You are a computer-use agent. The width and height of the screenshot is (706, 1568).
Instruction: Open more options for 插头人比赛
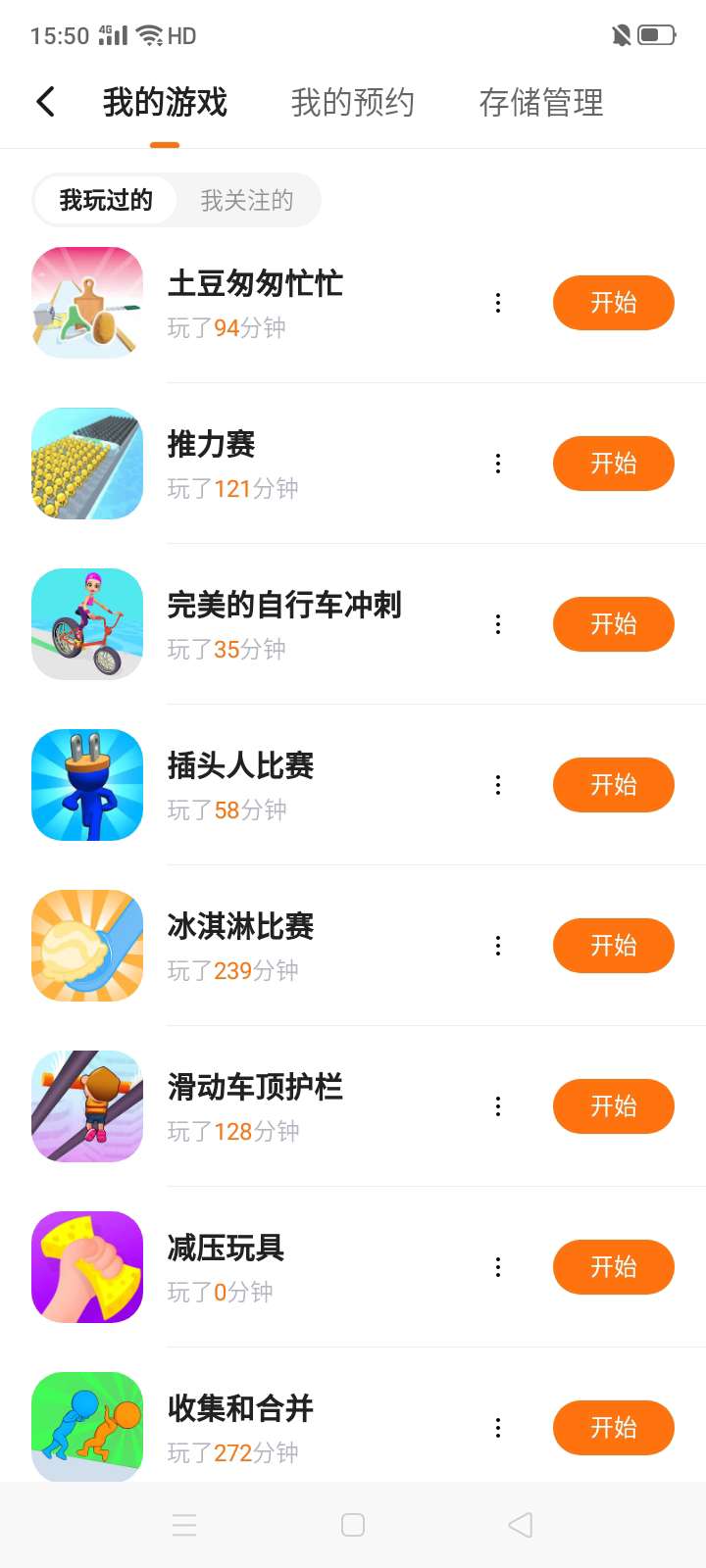point(498,785)
